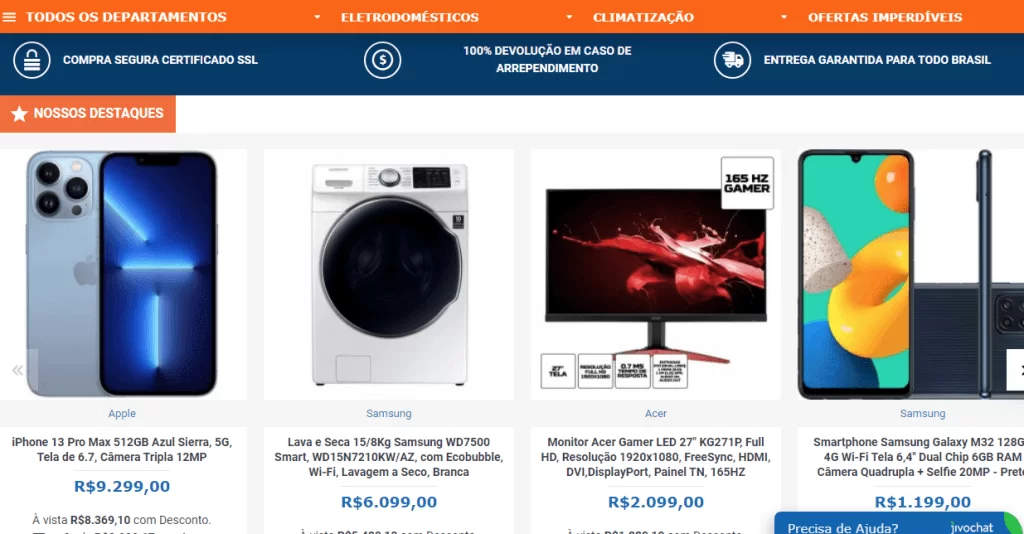Image resolution: width=1024 pixels, height=534 pixels.
Task: Open Ofertas Imperdíveis section
Action: (x=885, y=17)
